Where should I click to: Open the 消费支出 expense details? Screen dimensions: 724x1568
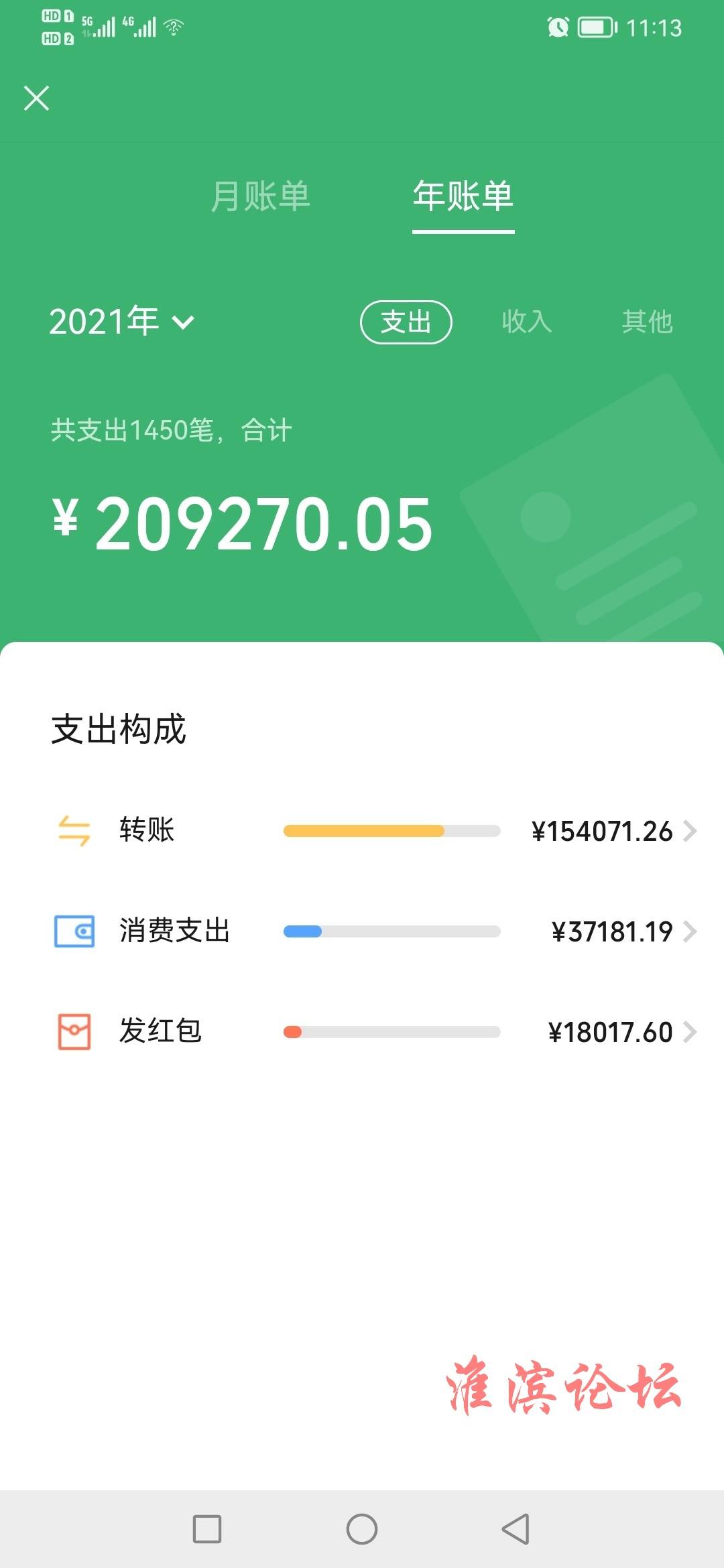pyautogui.click(x=362, y=931)
